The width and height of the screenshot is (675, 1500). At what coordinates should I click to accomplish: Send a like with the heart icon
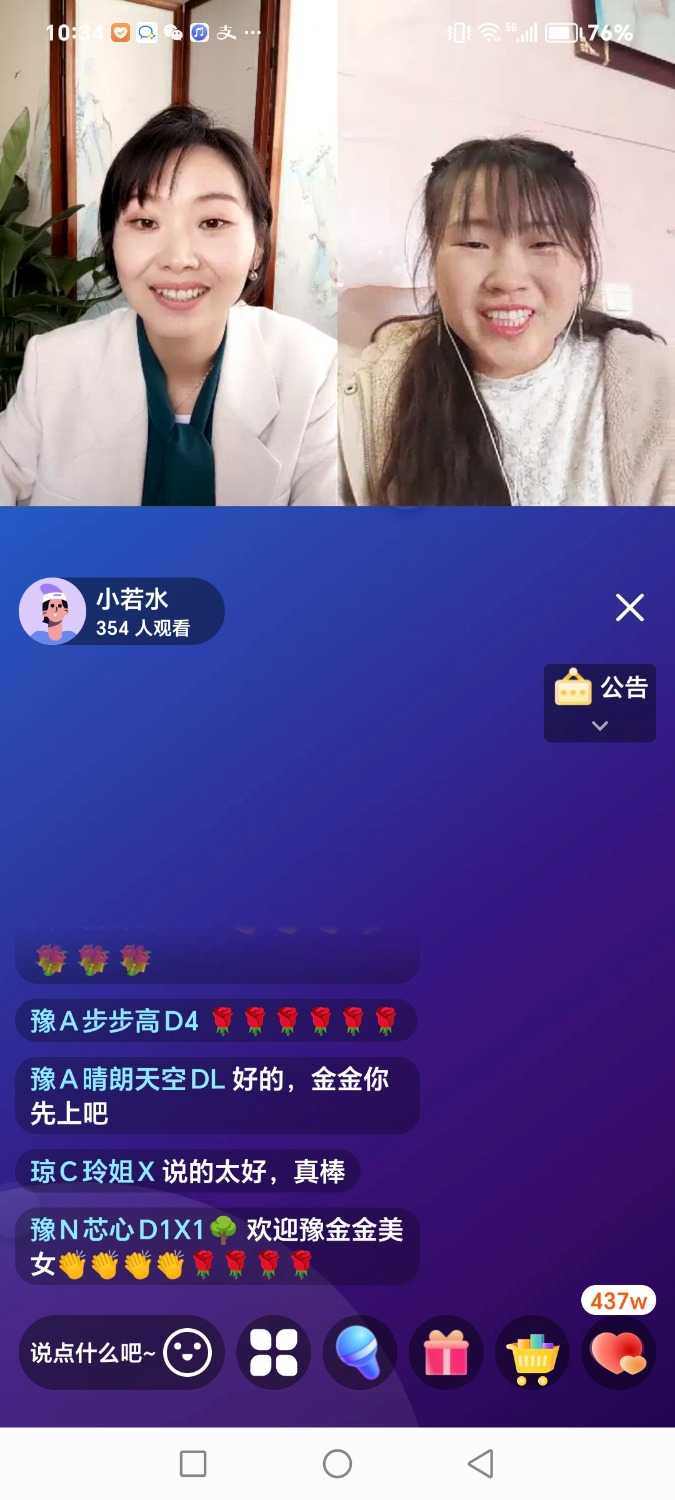(618, 1353)
